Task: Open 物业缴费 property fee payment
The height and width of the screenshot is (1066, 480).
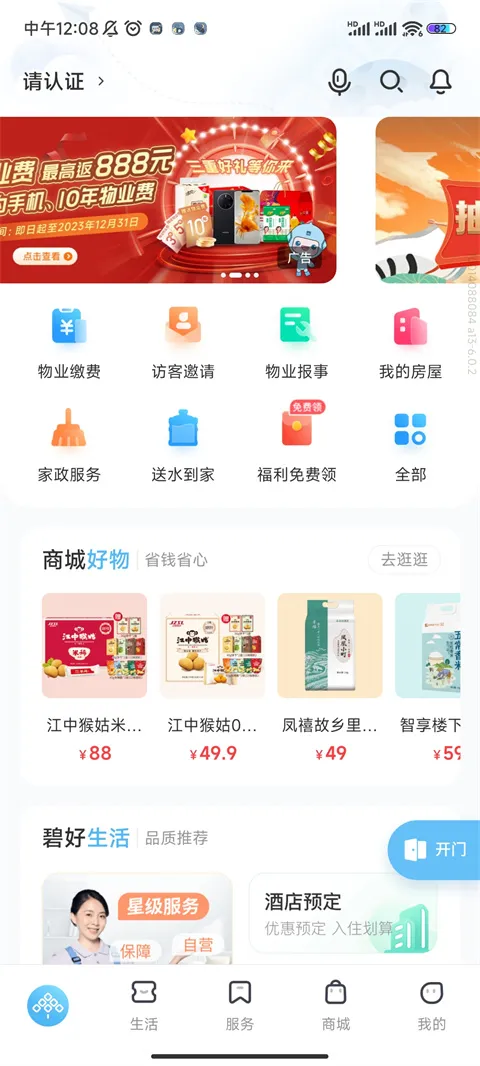Action: [69, 343]
